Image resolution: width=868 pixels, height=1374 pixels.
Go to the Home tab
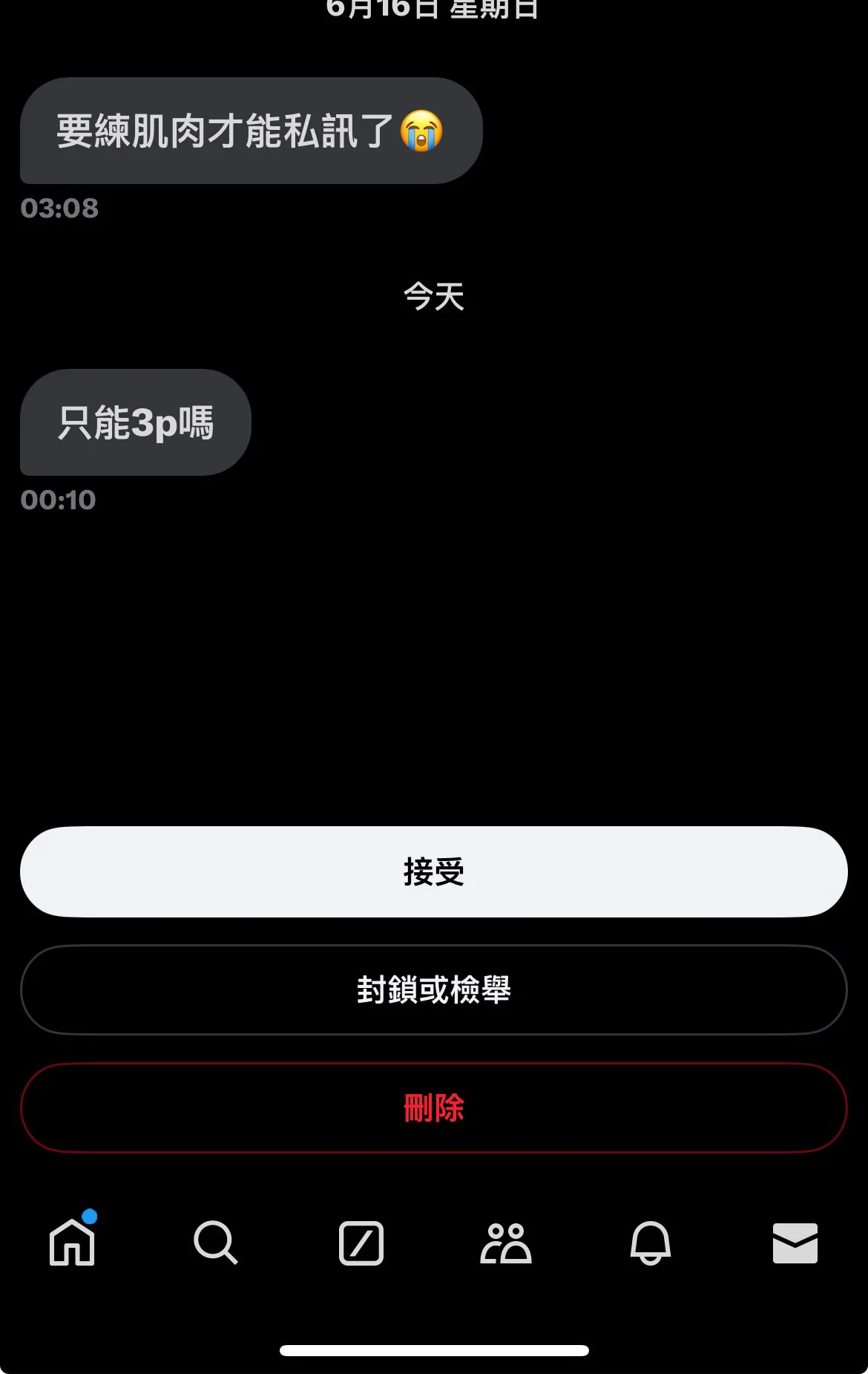click(72, 1243)
